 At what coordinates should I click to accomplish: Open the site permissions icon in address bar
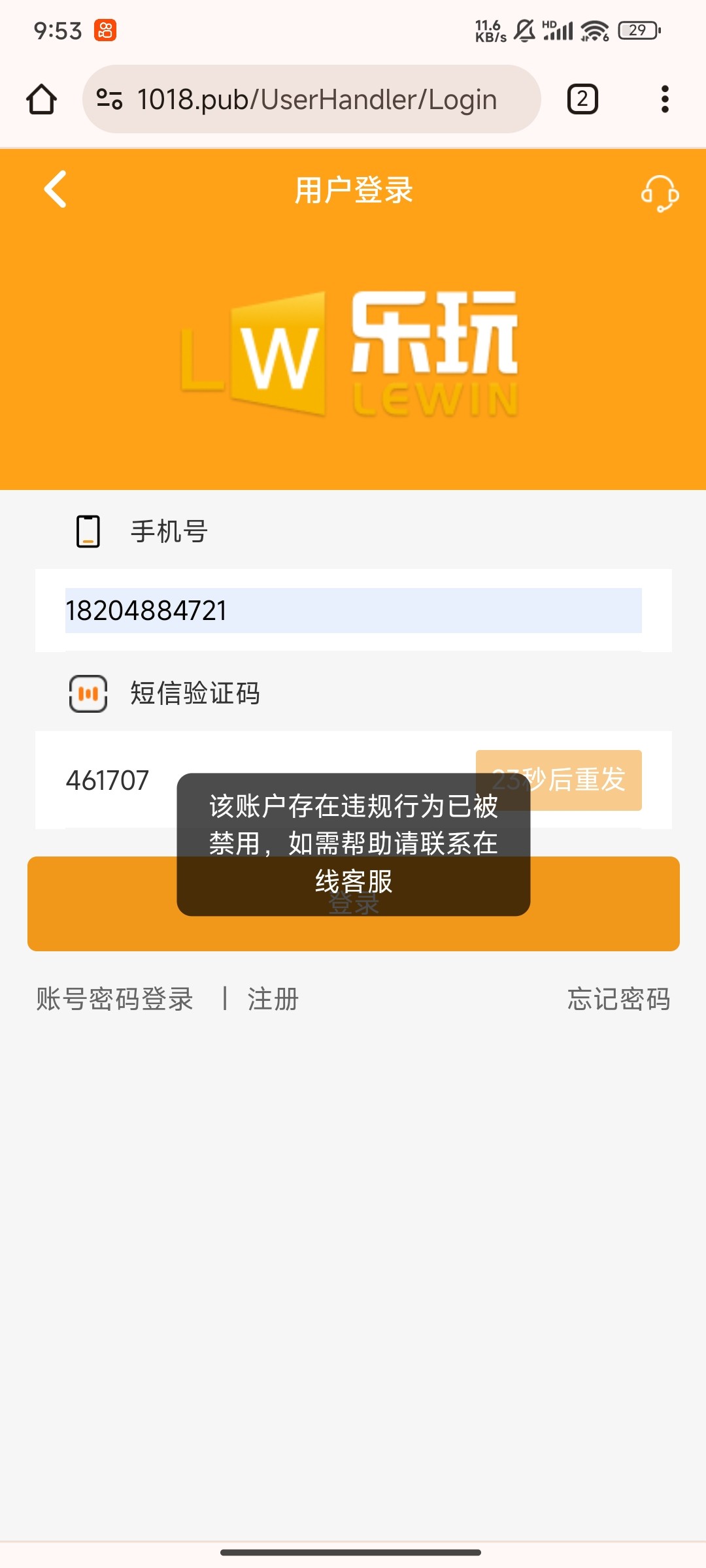[110, 99]
